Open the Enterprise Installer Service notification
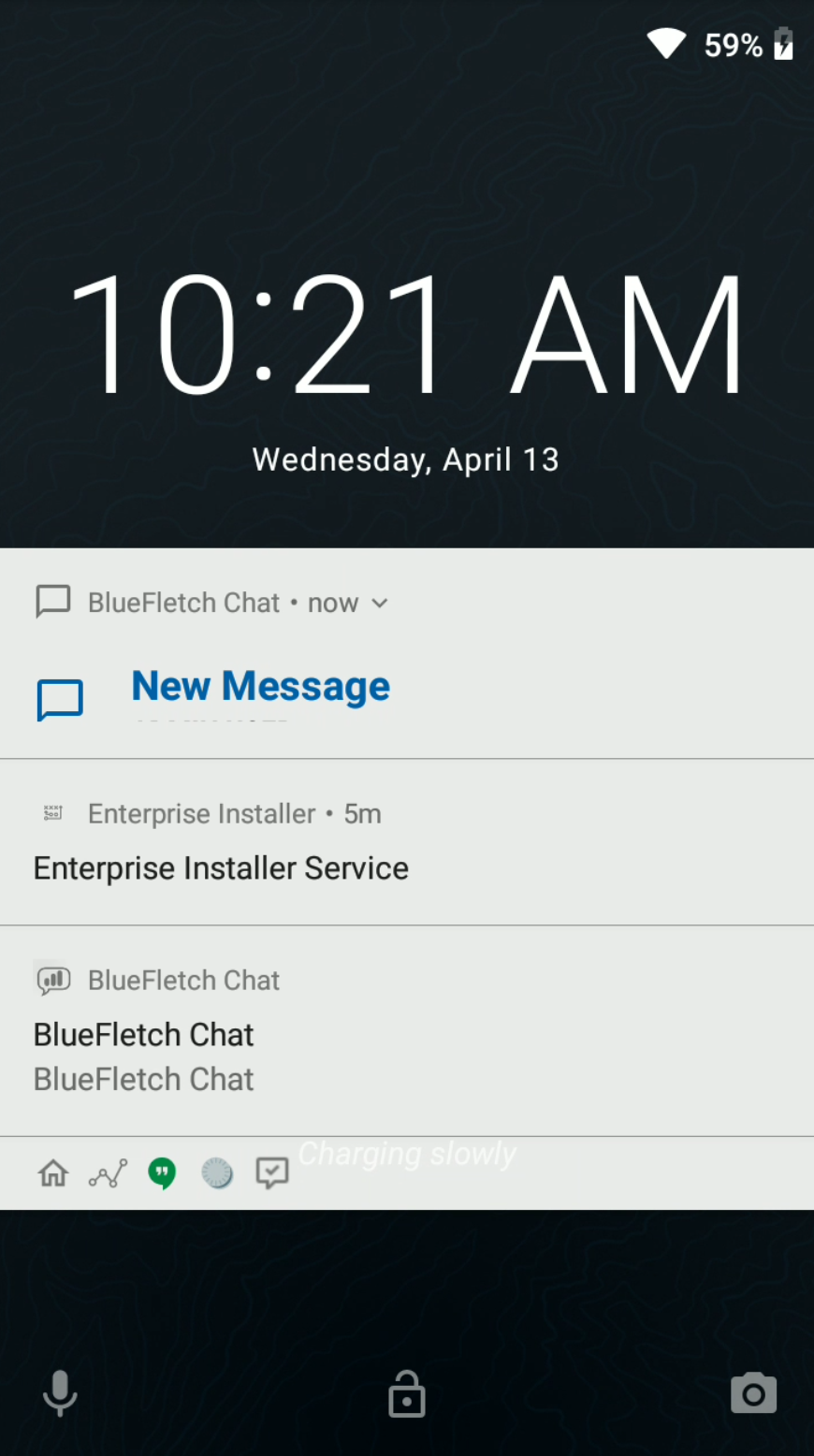814x1456 pixels. tap(407, 842)
